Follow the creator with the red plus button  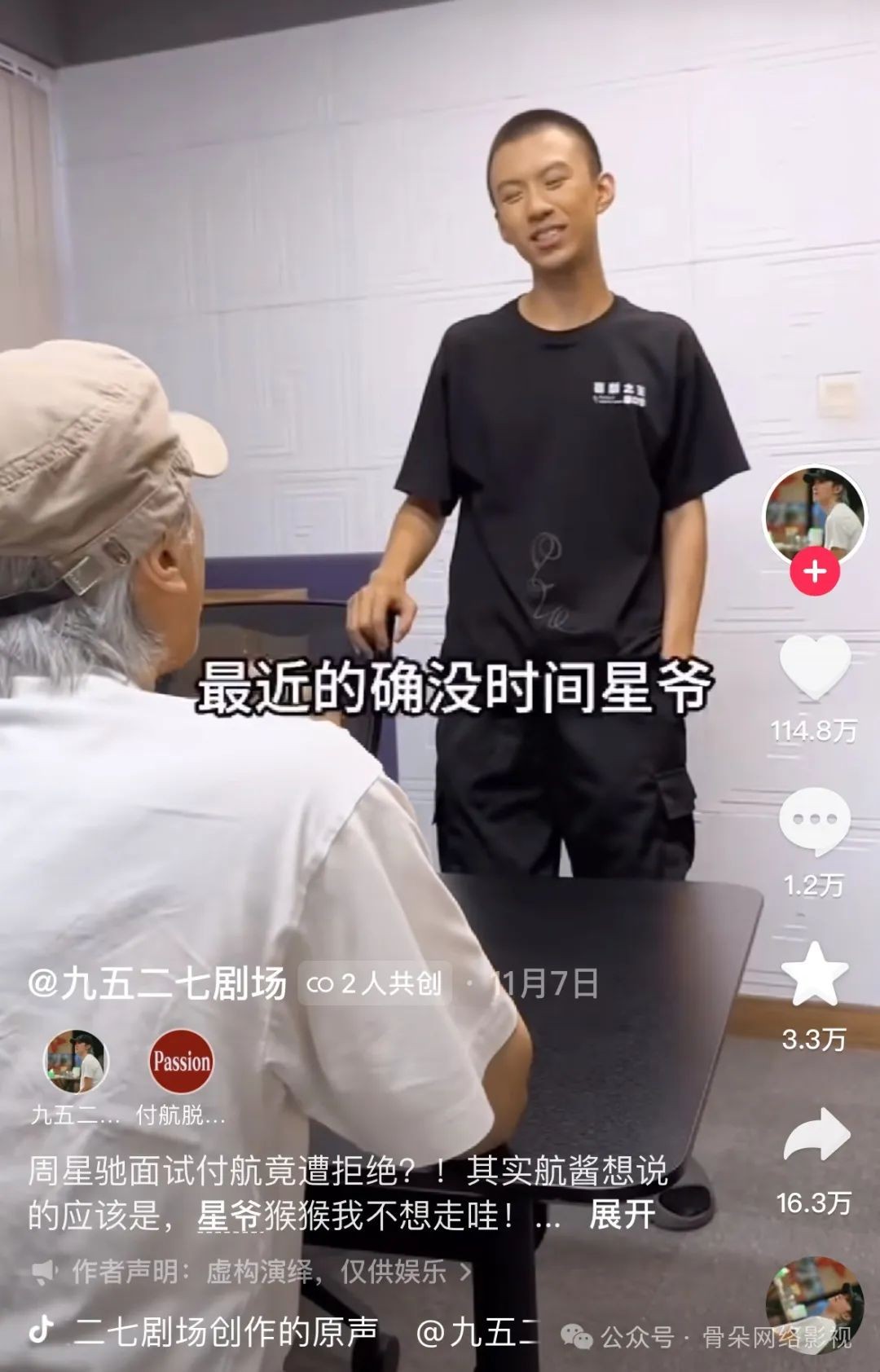[814, 572]
